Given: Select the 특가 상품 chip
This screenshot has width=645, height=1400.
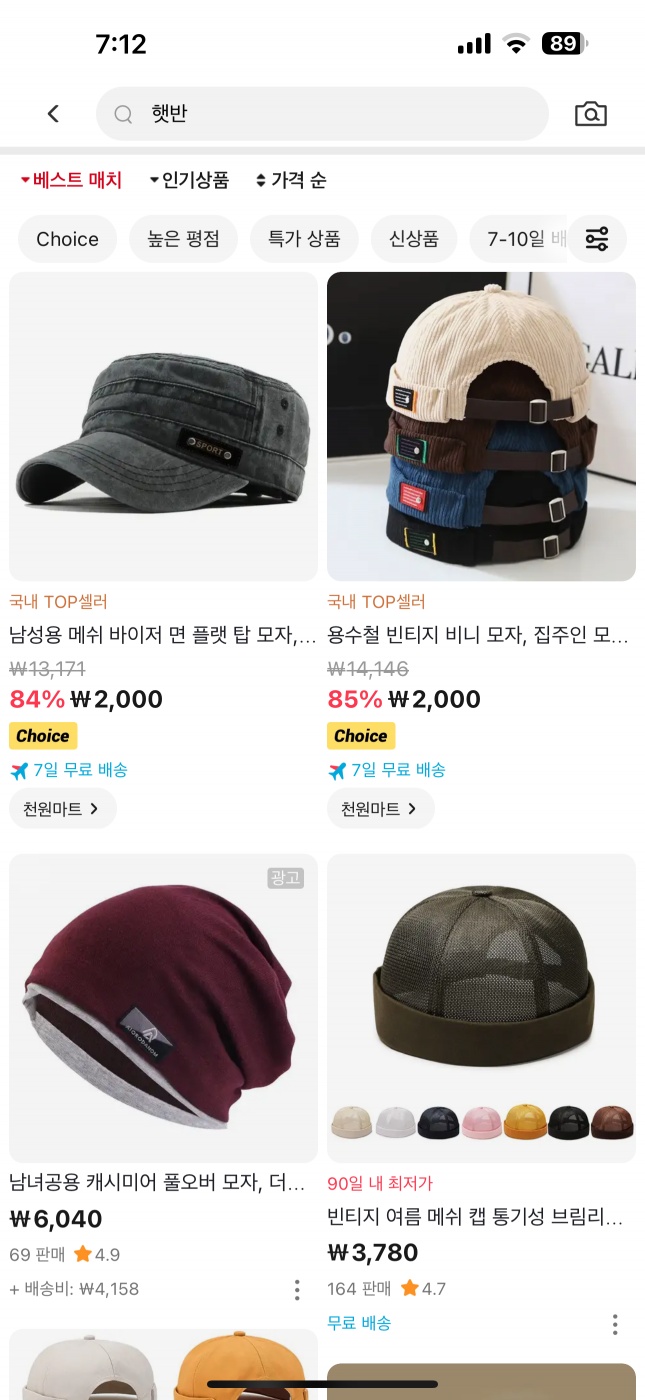Looking at the screenshot, I should coord(304,239).
